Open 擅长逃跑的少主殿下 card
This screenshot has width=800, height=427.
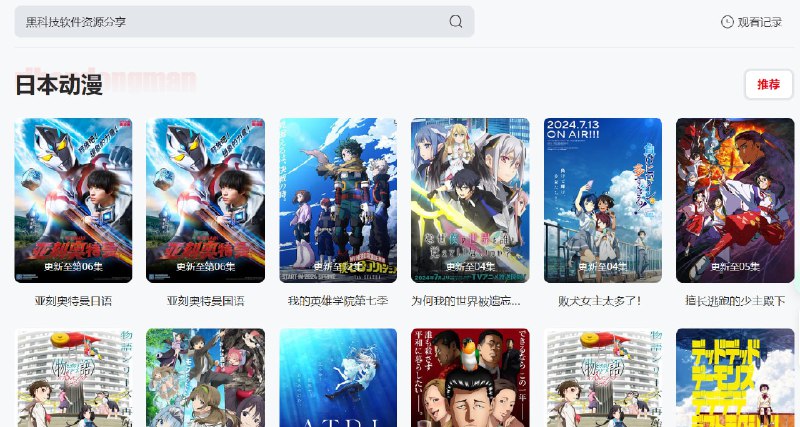(x=735, y=200)
